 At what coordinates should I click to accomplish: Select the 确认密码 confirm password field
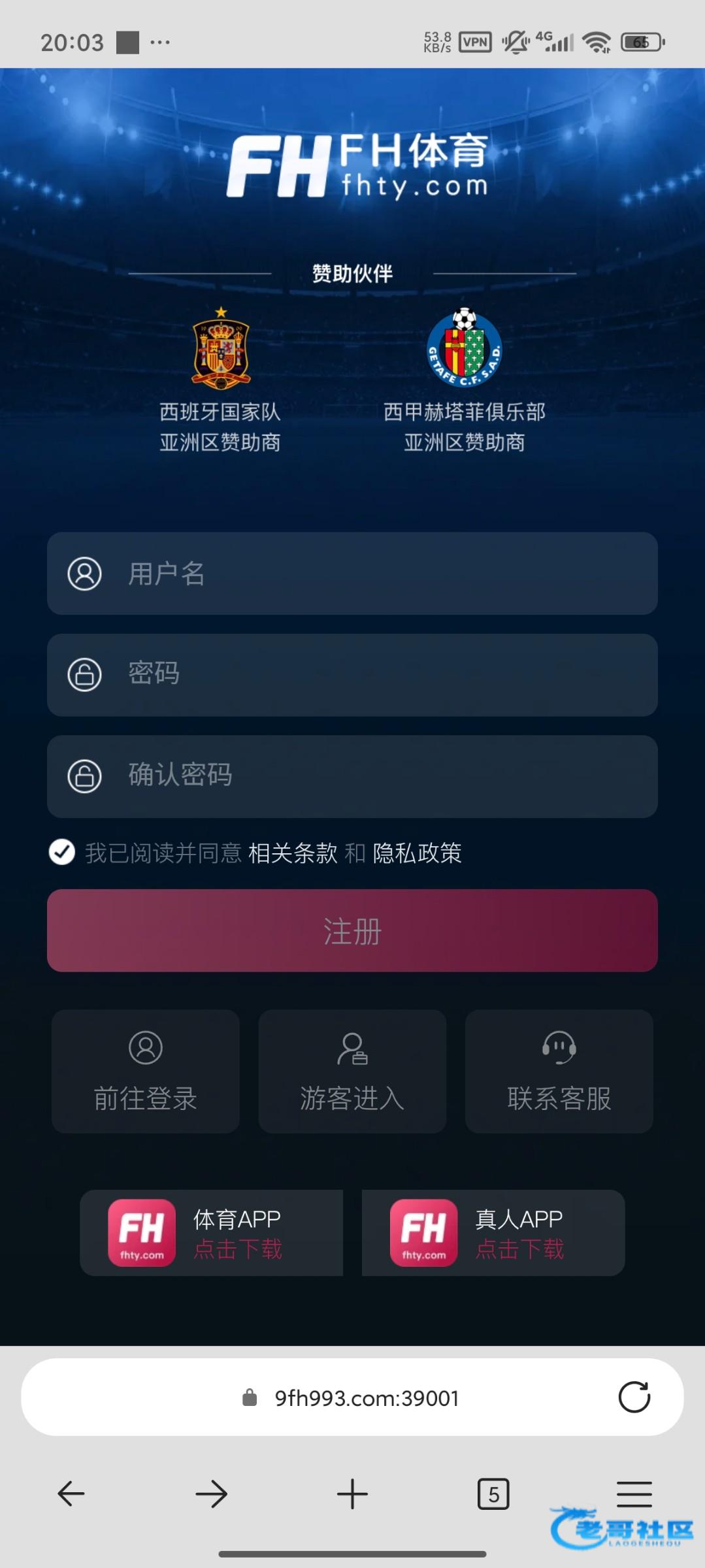pos(352,776)
